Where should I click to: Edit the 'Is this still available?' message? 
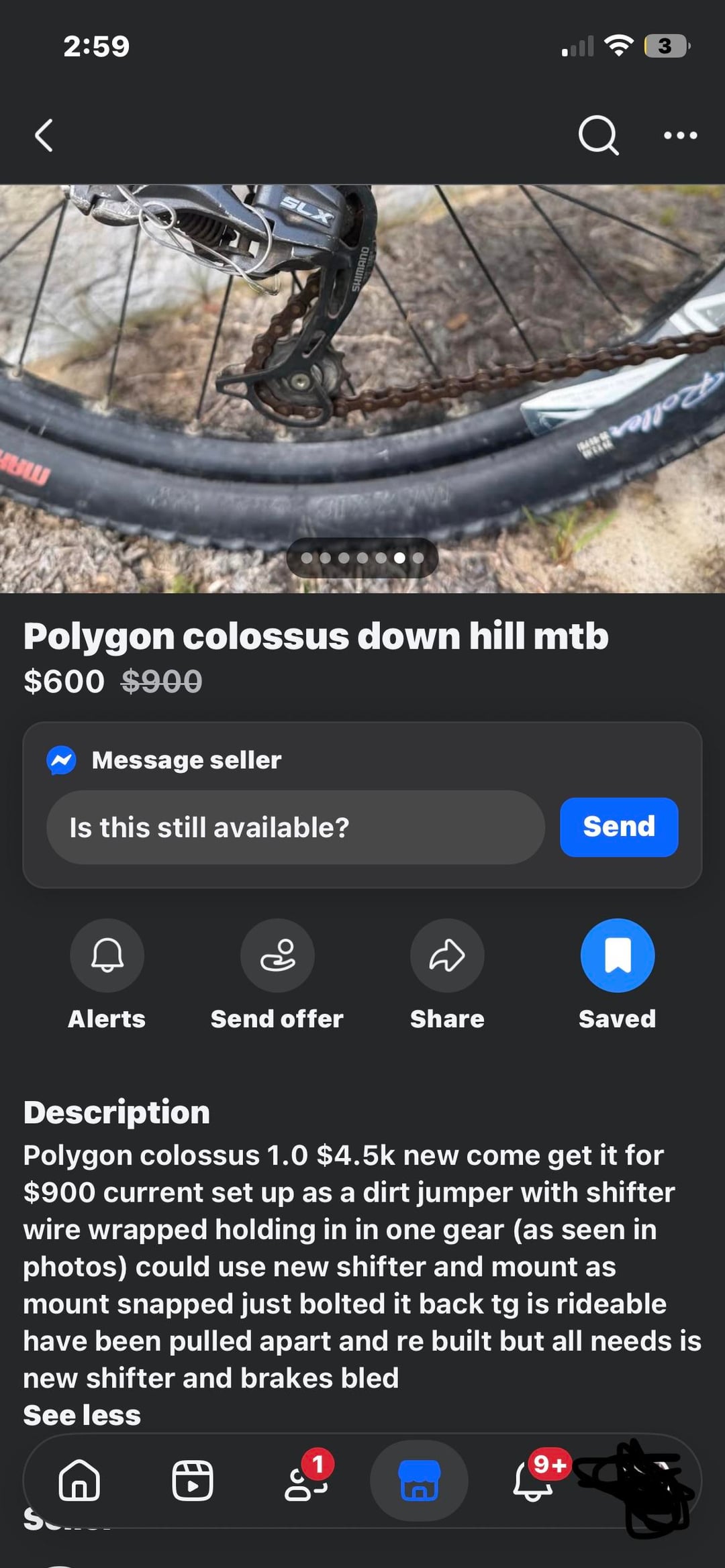click(x=295, y=827)
